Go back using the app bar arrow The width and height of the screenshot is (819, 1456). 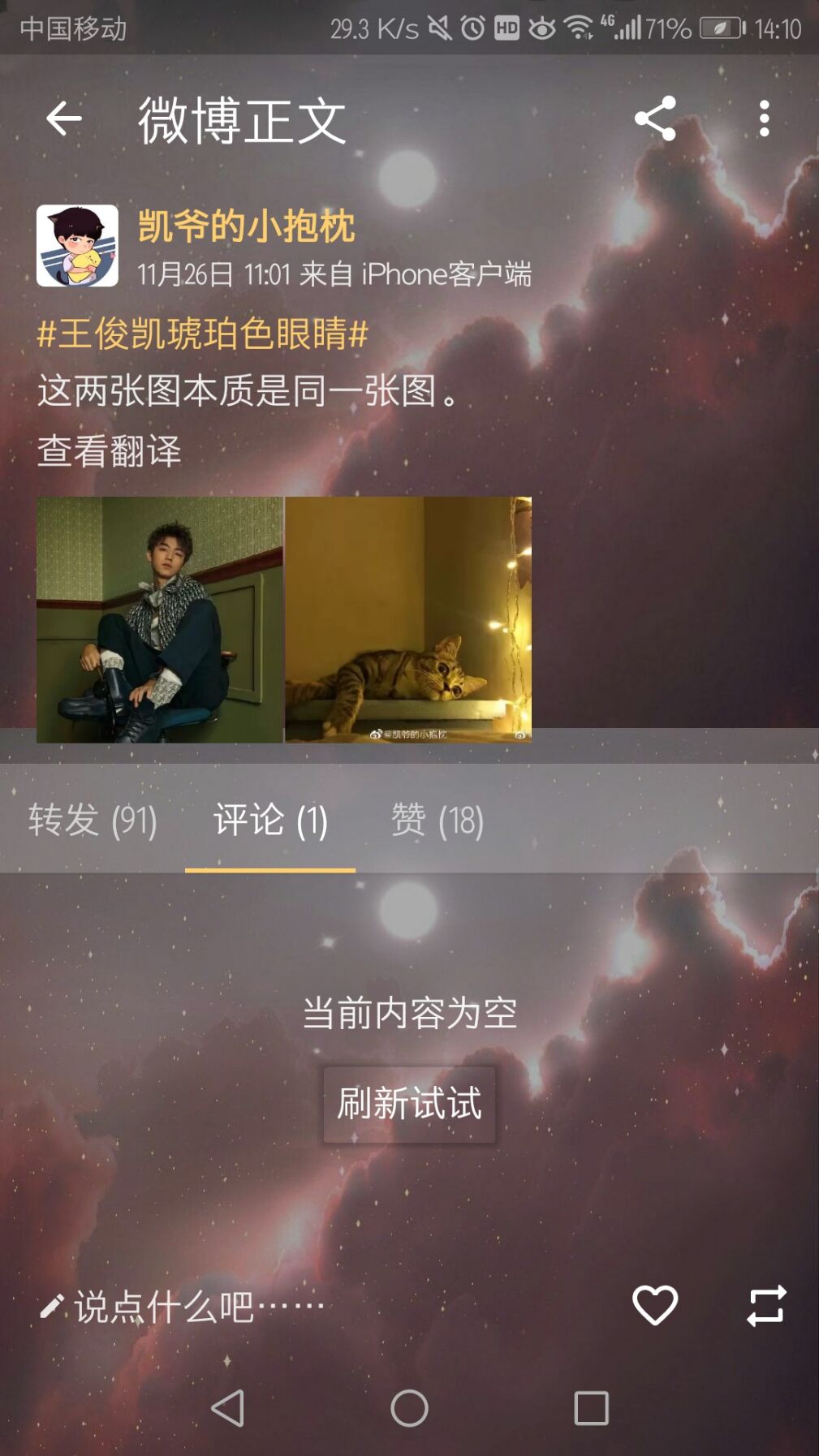pos(64,119)
